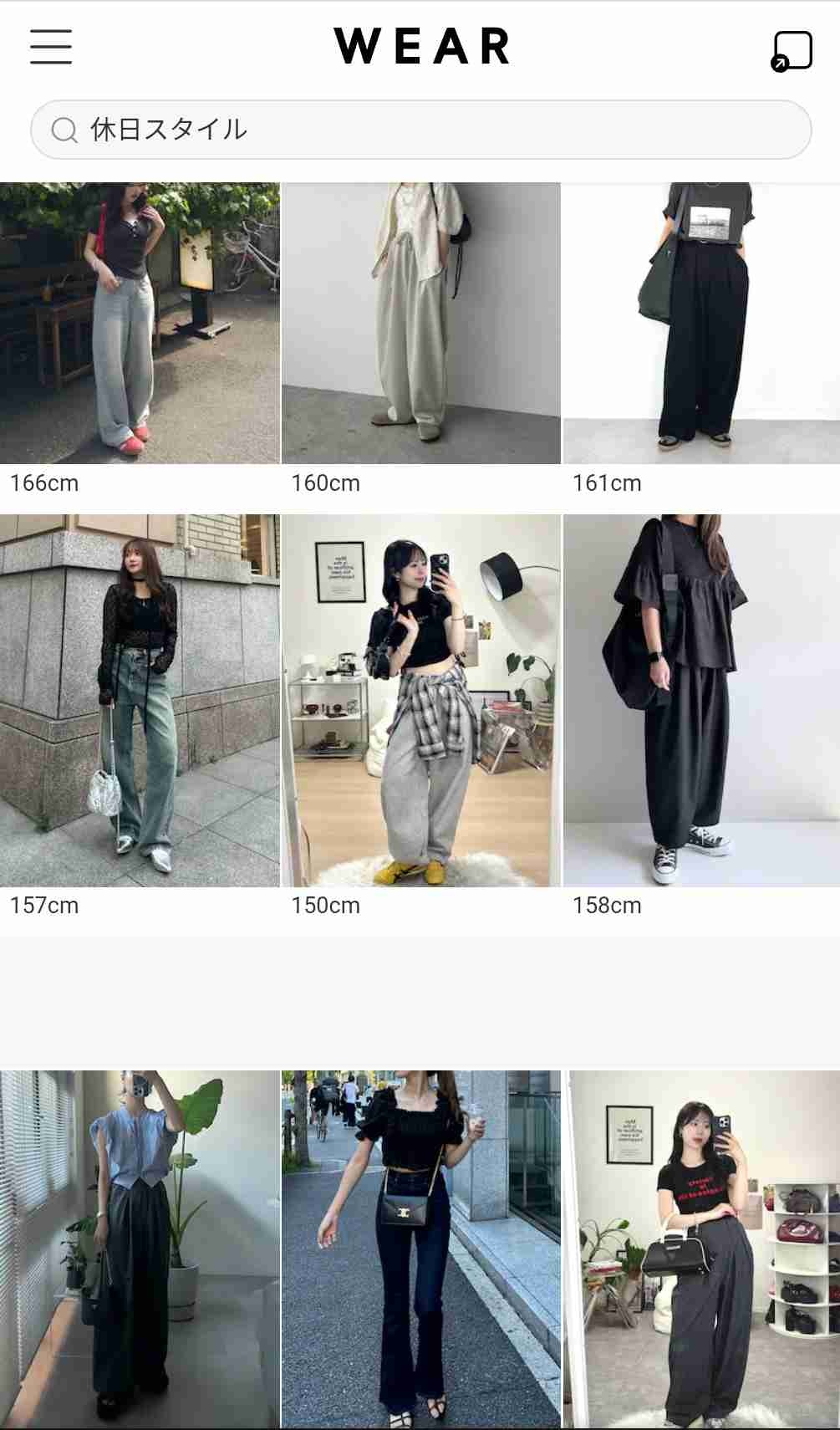Open the 160cm outfit photo

tap(420, 323)
